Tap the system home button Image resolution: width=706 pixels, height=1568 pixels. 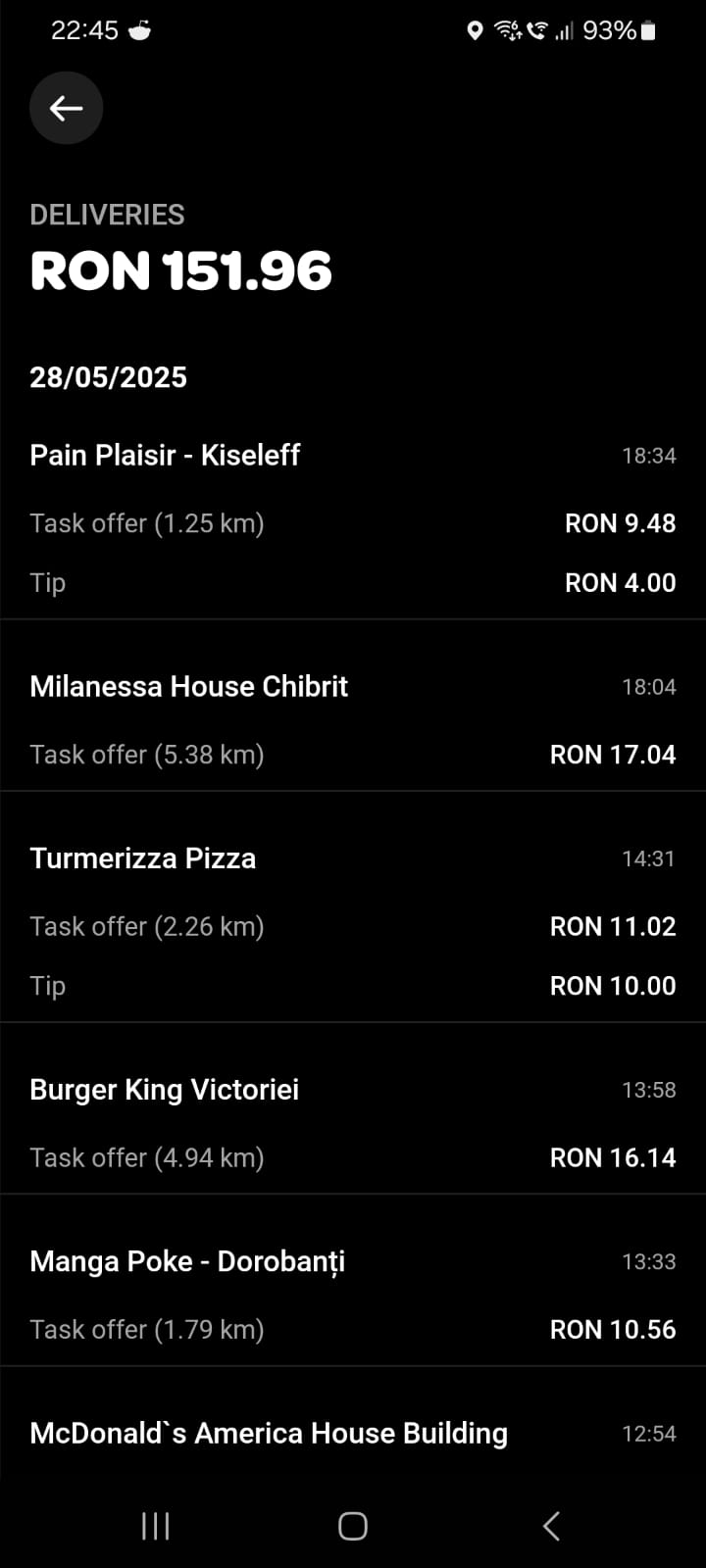(353, 1526)
